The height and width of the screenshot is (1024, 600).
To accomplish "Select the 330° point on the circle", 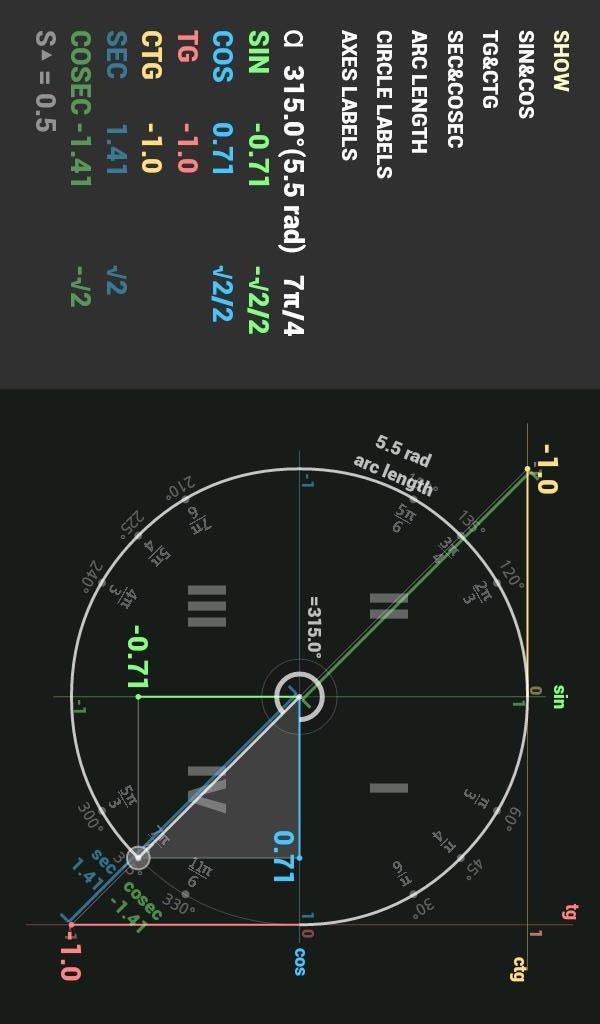I will click(185, 893).
